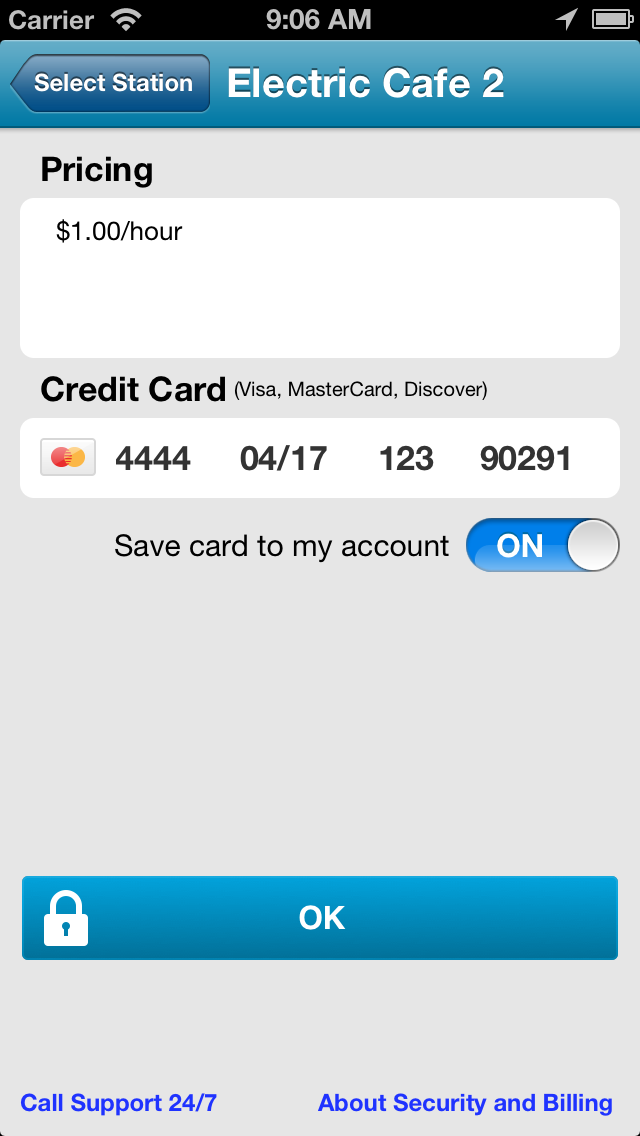Viewport: 640px width, 1136px height.
Task: Open Call Support 24/7 link
Action: (119, 1103)
